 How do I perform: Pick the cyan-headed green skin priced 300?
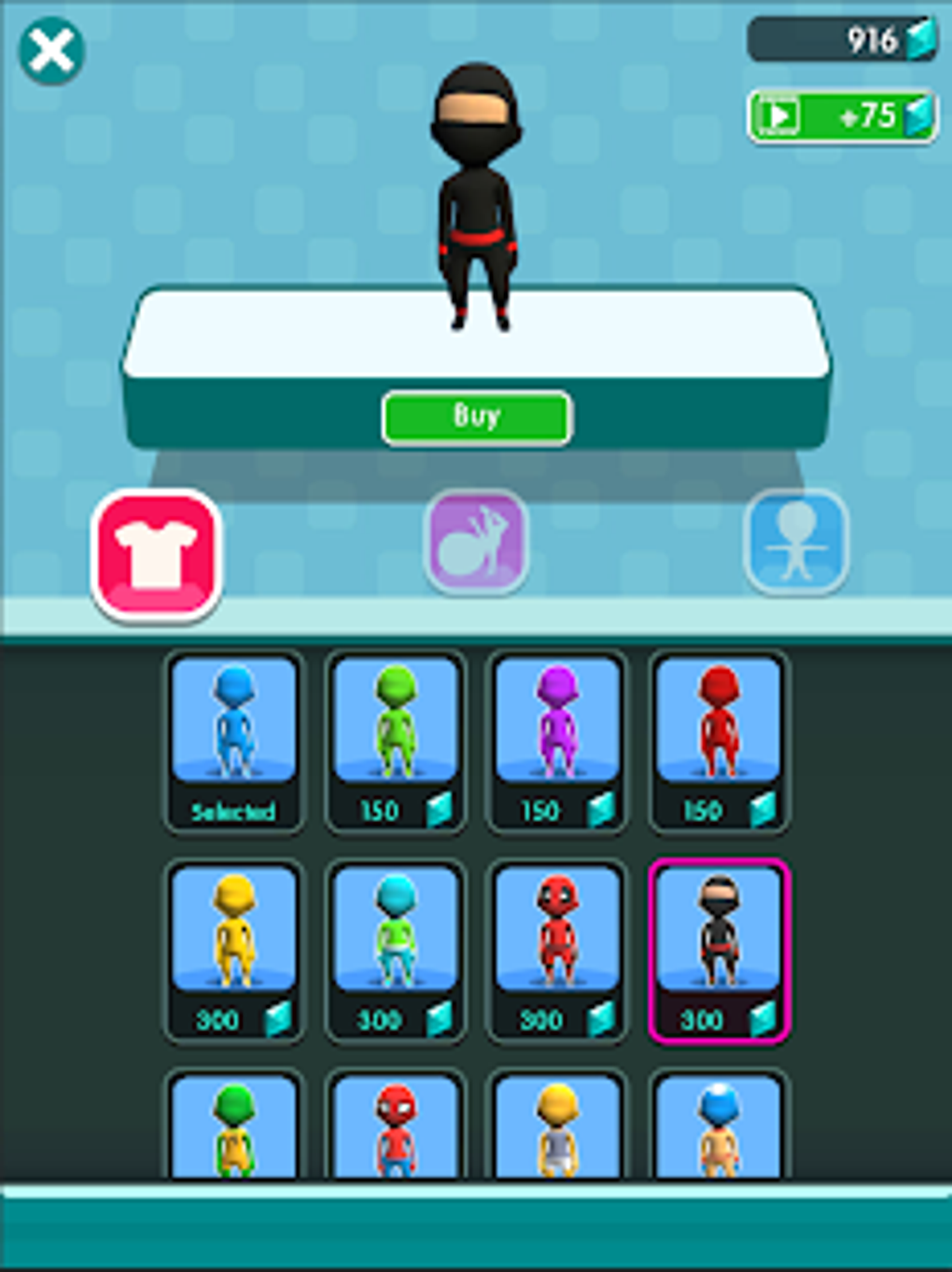(x=395, y=950)
